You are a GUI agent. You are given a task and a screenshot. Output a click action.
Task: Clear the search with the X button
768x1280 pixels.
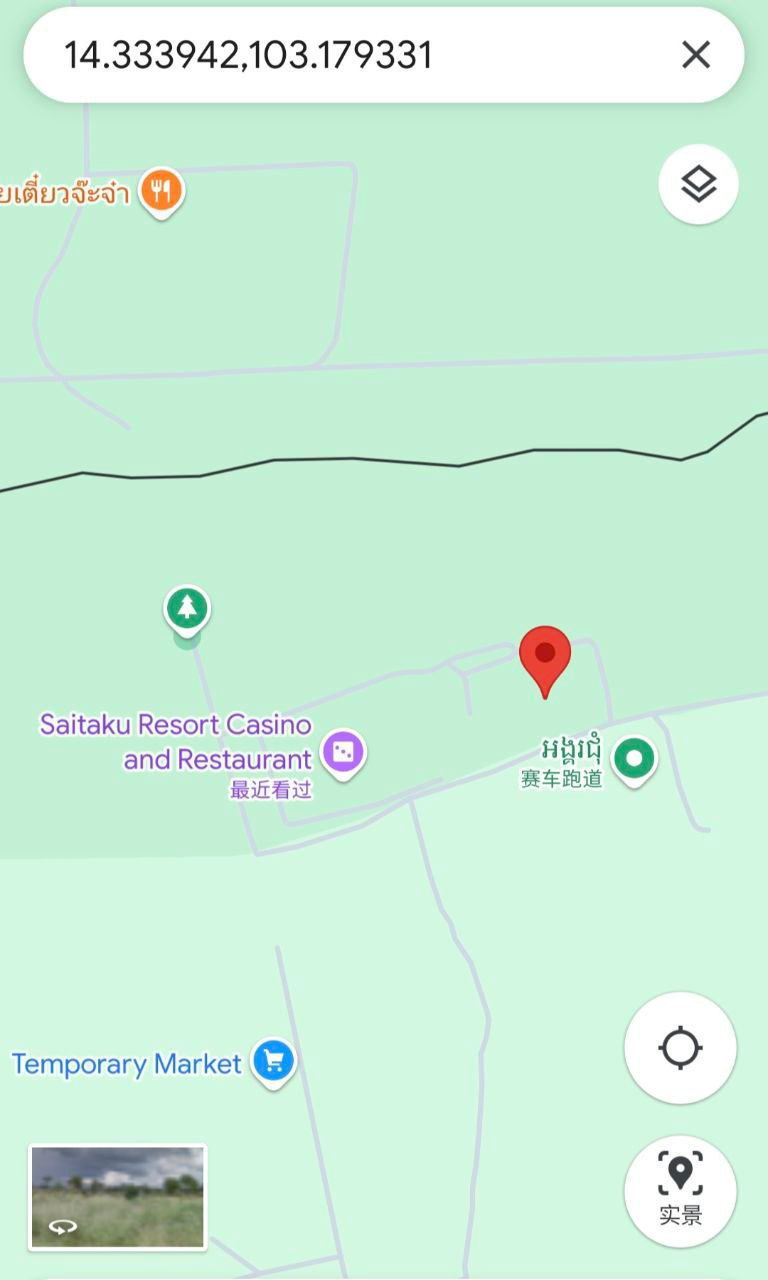coord(696,55)
